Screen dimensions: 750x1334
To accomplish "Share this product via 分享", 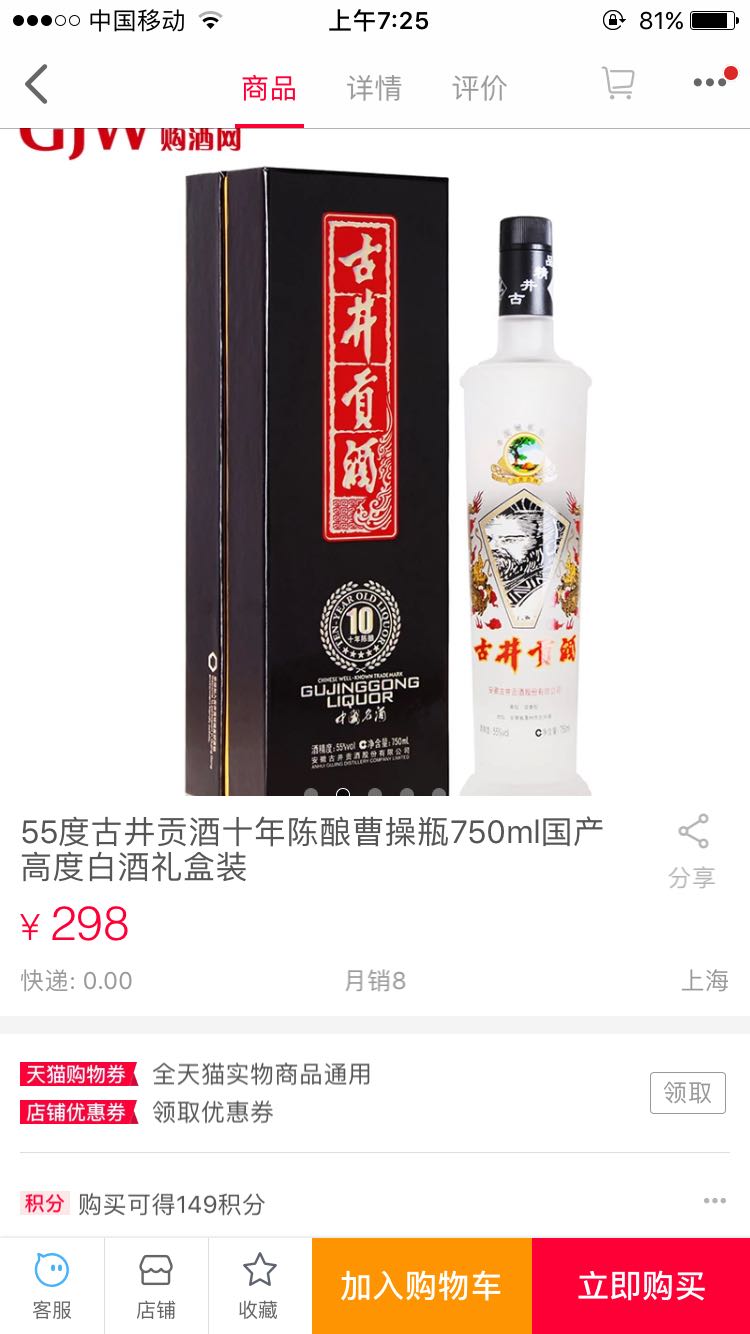I will point(692,851).
